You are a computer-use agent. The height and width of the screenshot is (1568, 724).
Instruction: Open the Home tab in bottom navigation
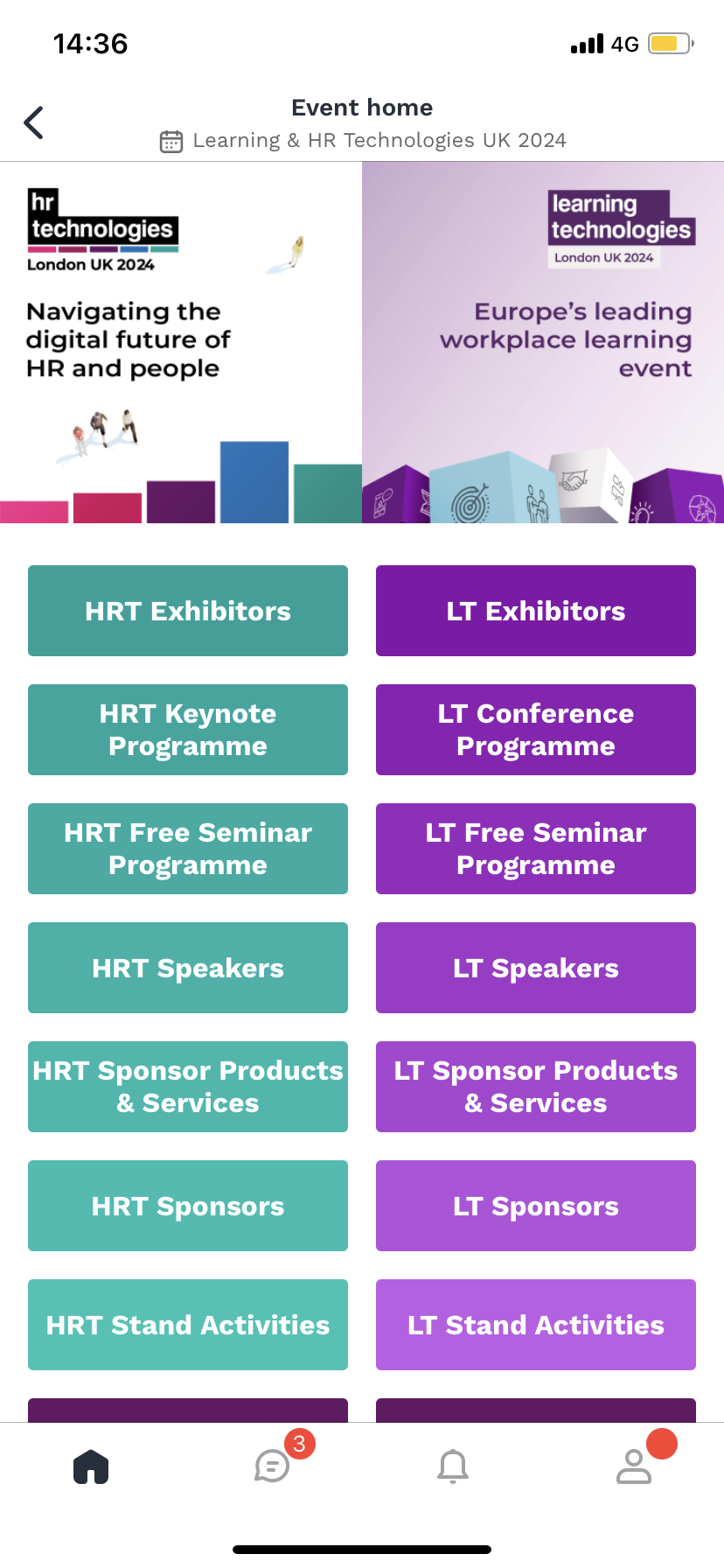[x=90, y=1466]
